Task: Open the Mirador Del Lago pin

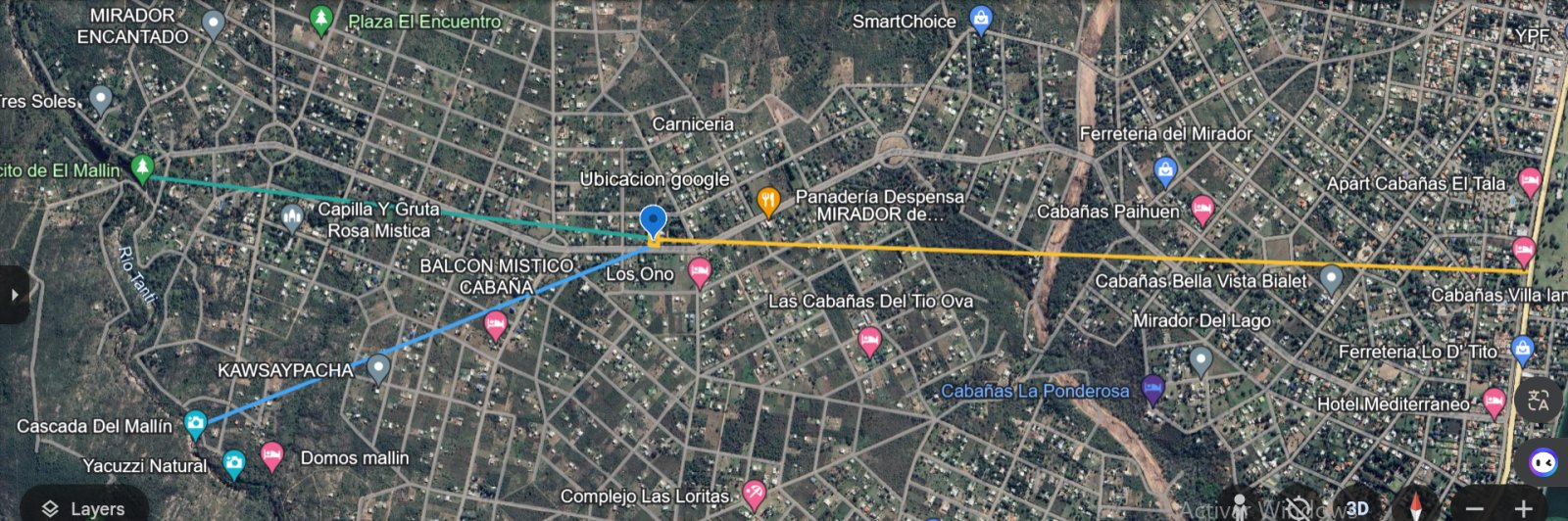Action: pos(1200,359)
